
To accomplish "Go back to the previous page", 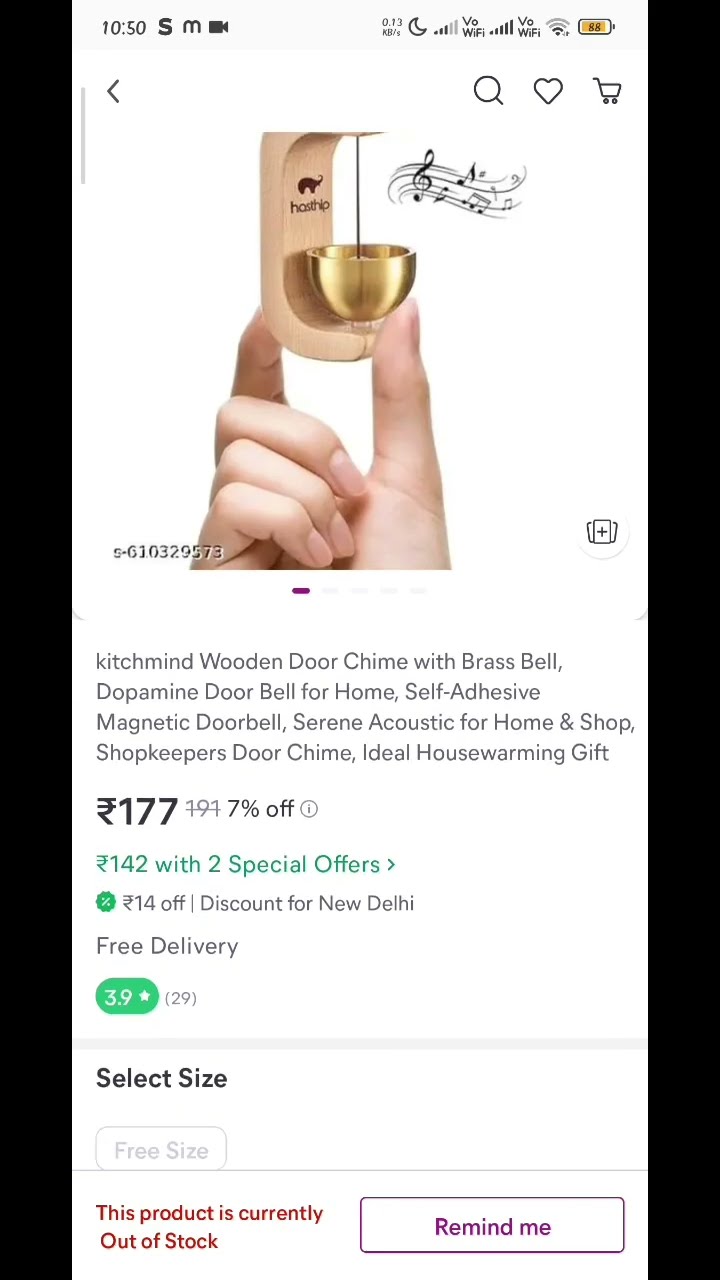I will pyautogui.click(x=113, y=92).
